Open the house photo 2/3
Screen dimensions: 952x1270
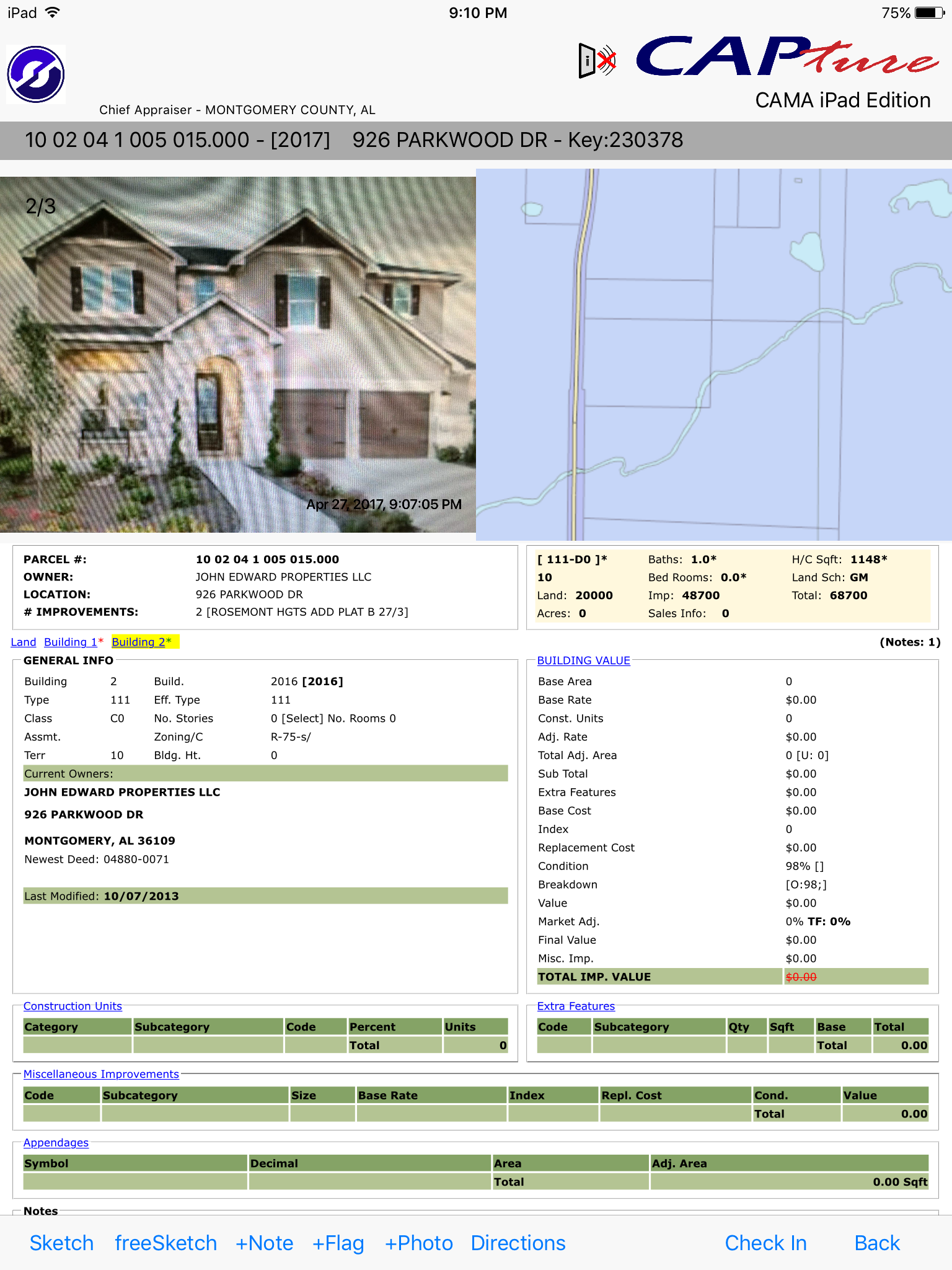click(x=238, y=354)
